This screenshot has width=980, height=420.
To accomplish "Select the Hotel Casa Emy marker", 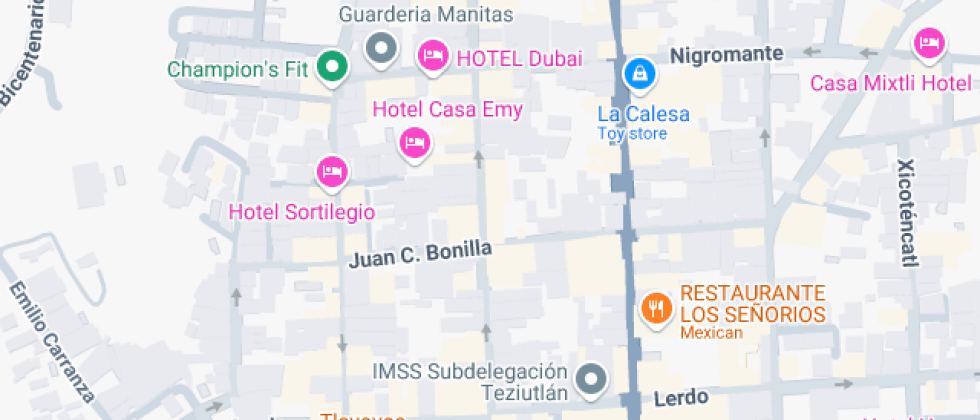I will point(415,144).
